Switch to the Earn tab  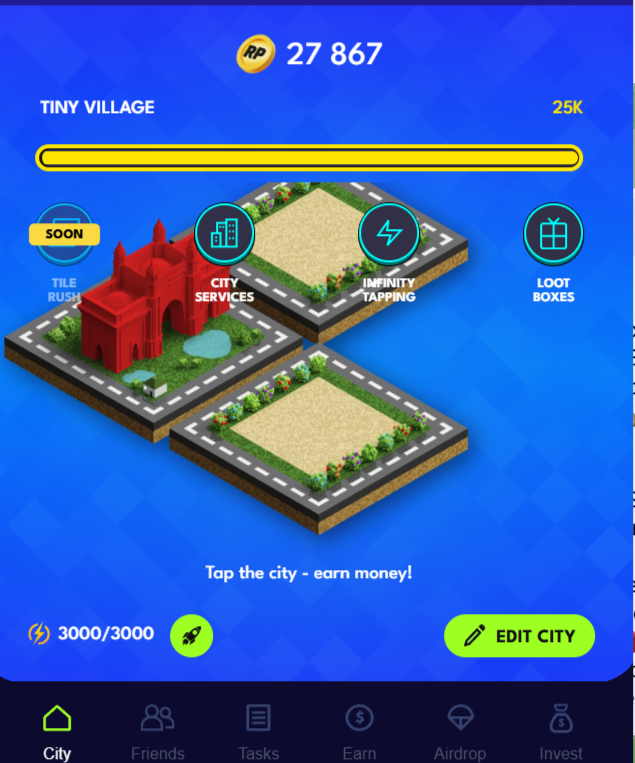tap(359, 731)
